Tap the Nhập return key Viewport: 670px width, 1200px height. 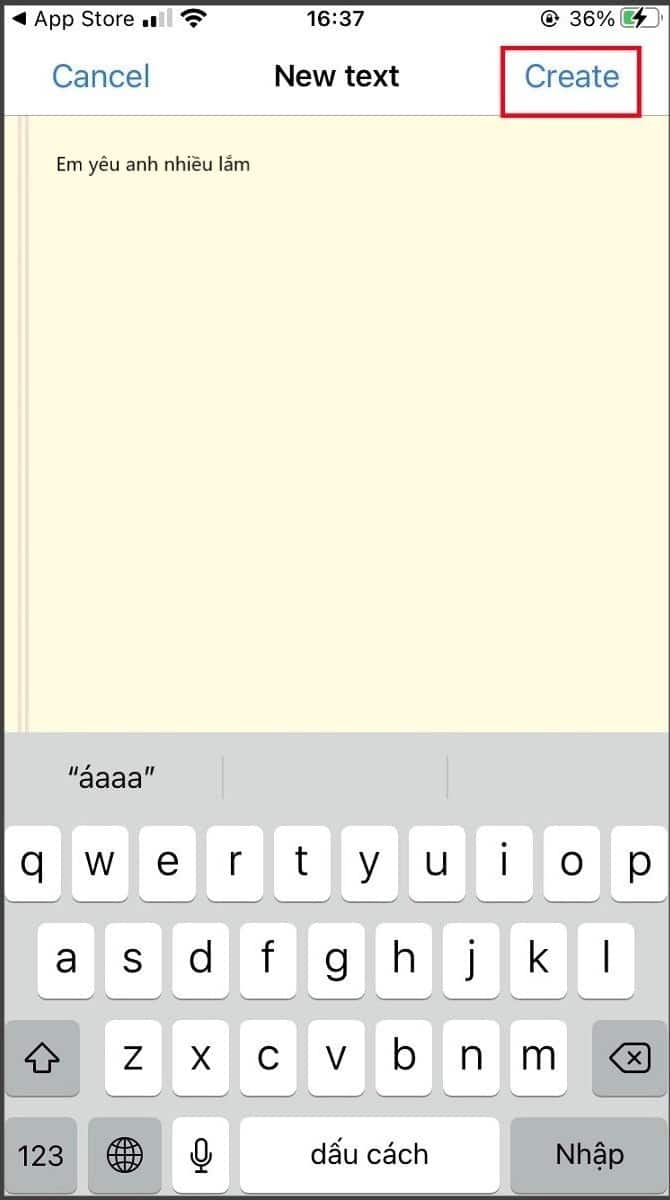tap(589, 1155)
